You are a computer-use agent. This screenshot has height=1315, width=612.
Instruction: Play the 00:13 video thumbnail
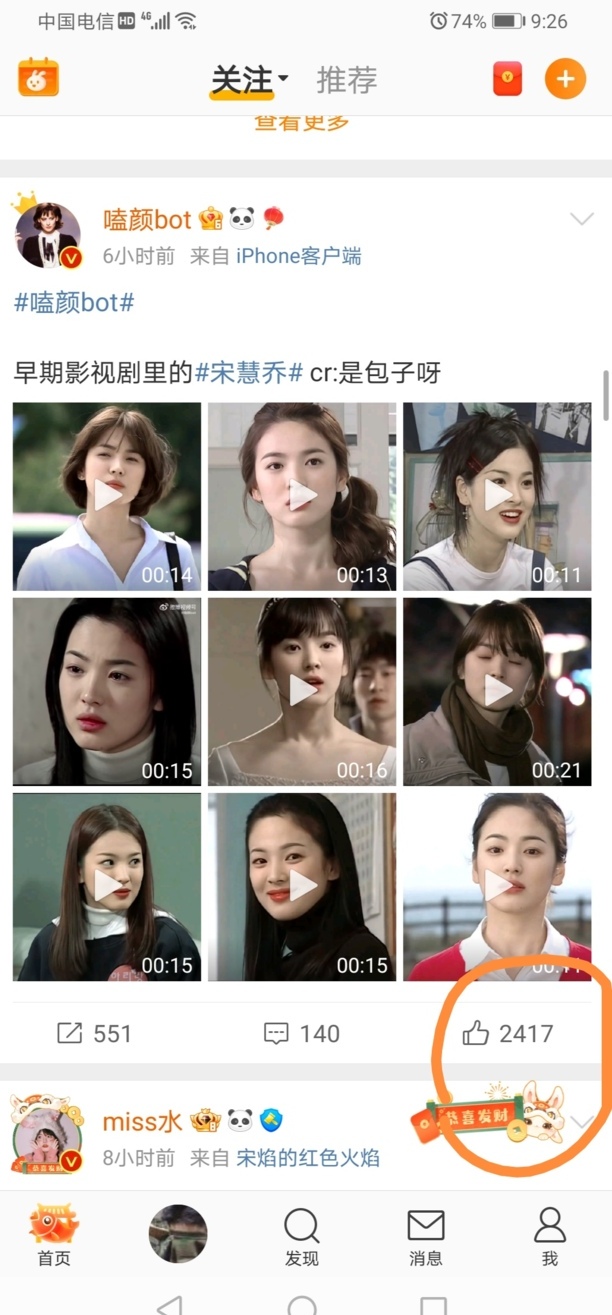(302, 496)
